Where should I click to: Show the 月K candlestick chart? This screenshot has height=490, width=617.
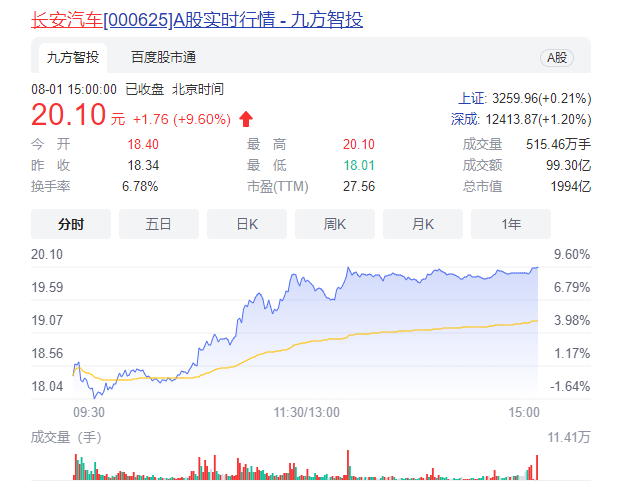click(x=422, y=224)
